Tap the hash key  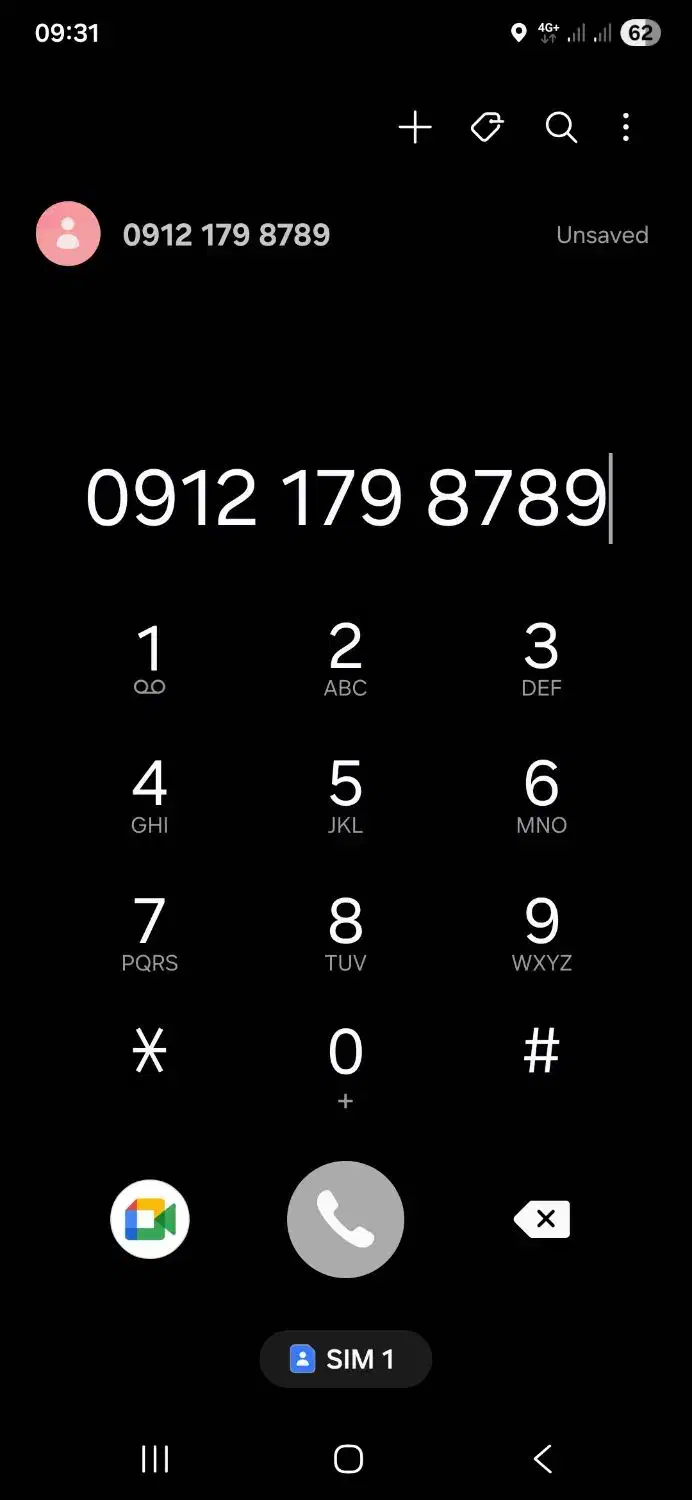[541, 1053]
